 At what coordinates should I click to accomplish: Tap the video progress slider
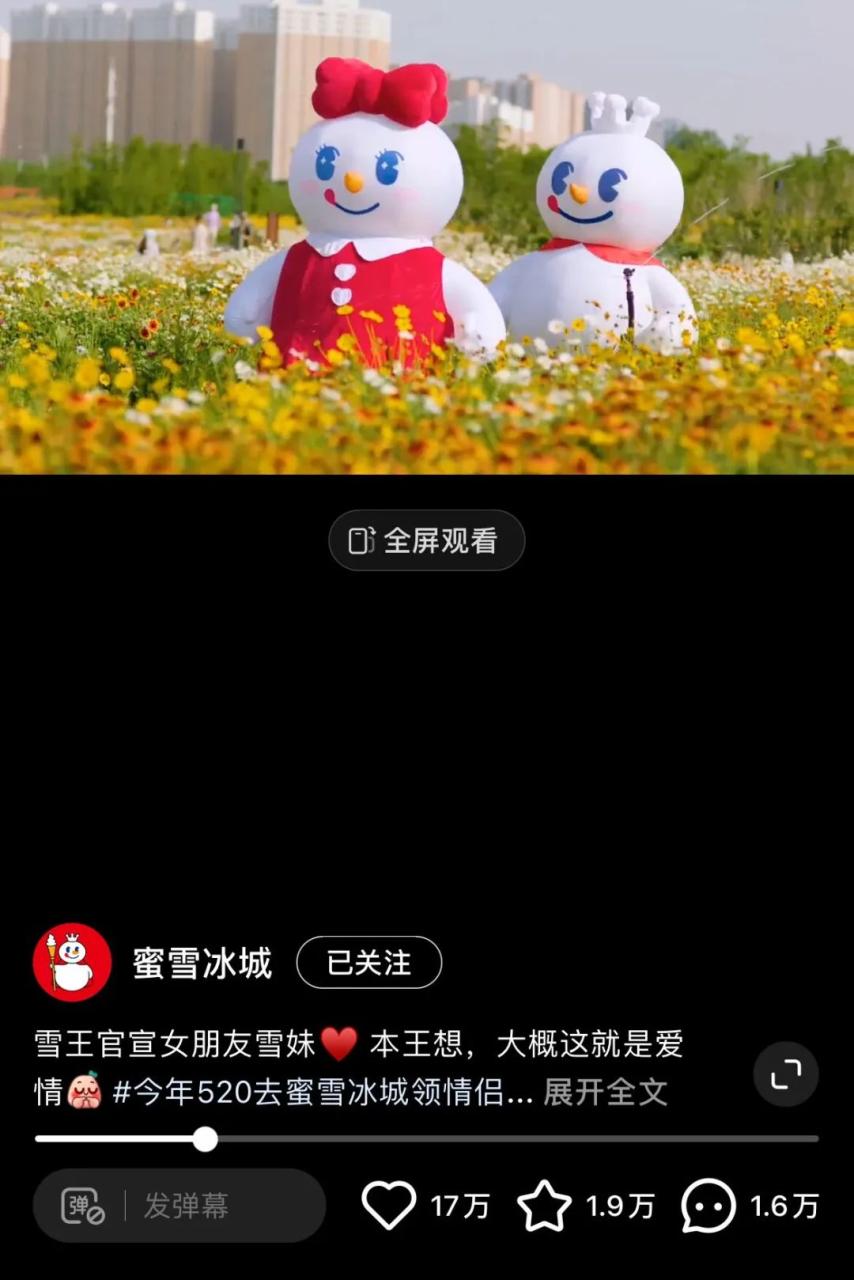(205, 1139)
